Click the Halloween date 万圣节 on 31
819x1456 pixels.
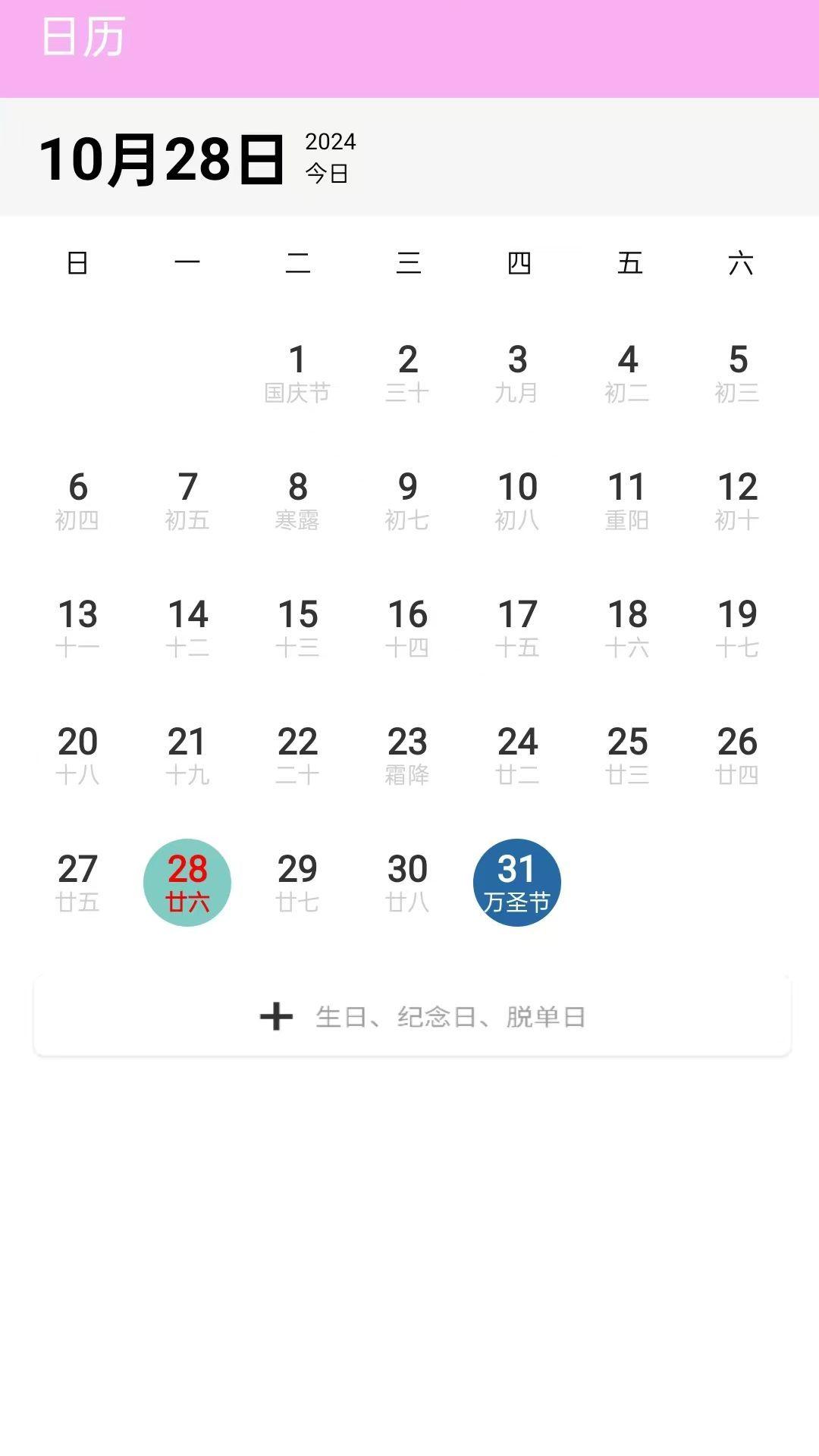[517, 882]
